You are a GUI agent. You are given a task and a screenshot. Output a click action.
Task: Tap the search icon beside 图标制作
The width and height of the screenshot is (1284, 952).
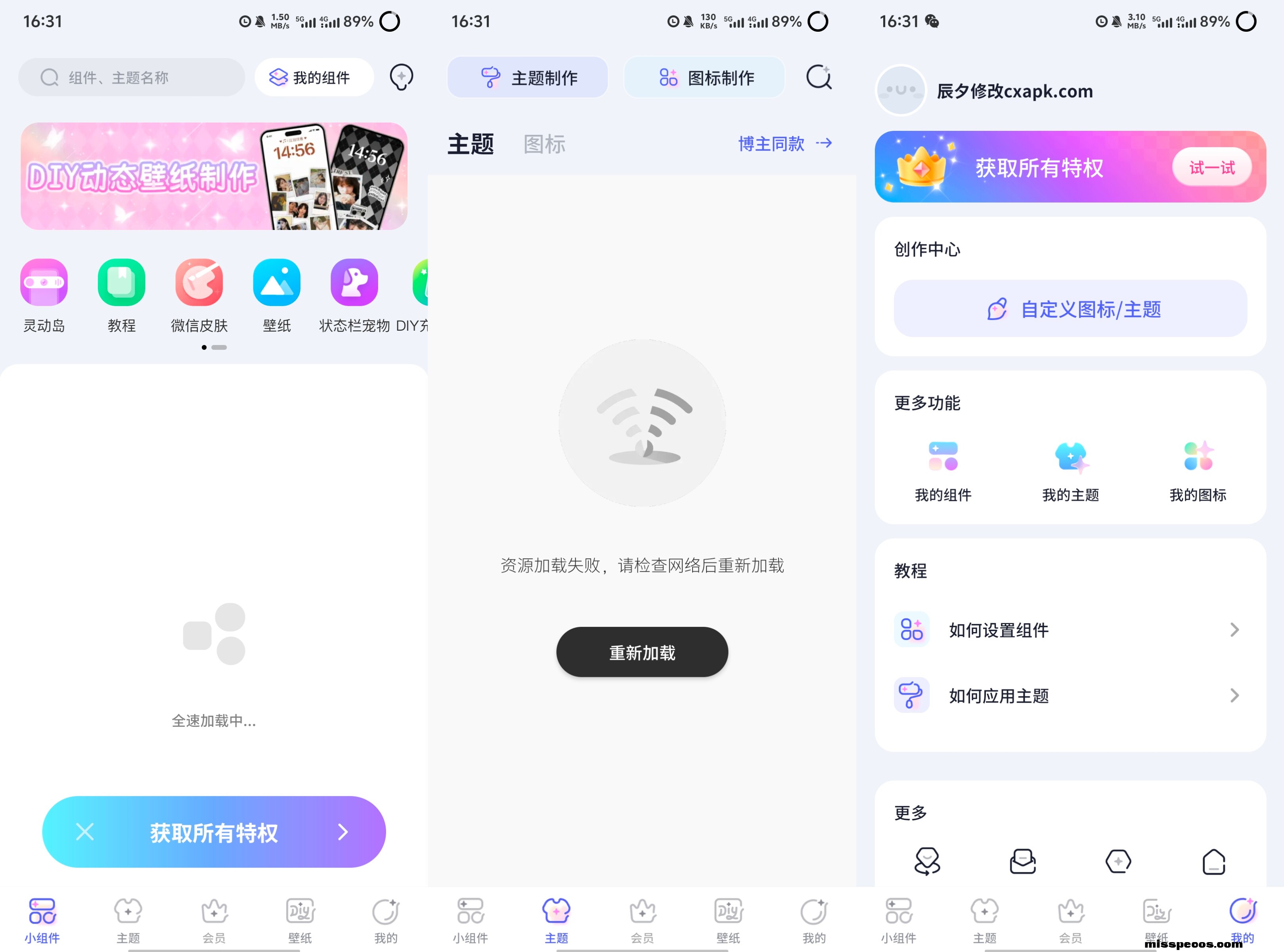(819, 77)
